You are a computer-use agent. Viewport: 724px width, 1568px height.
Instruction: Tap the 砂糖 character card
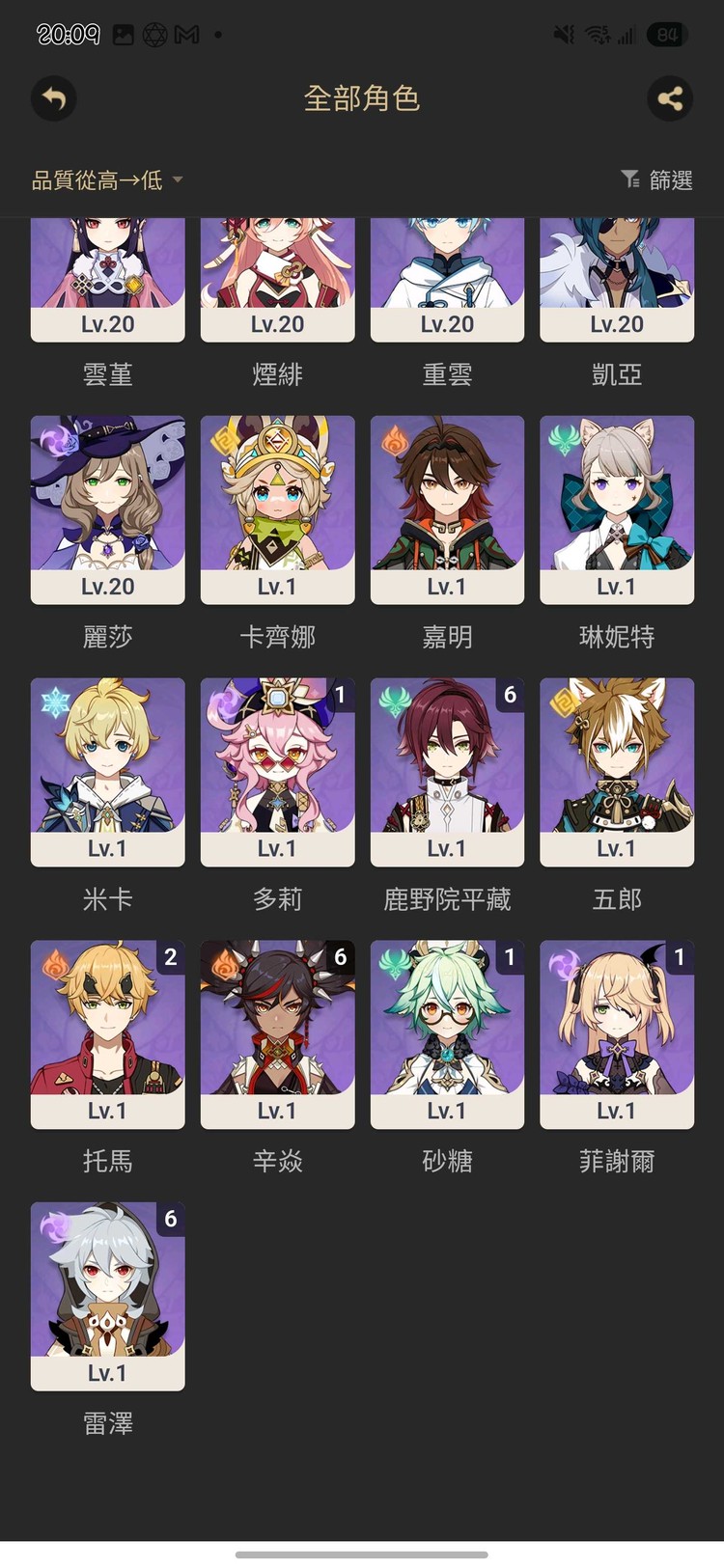click(x=447, y=1034)
